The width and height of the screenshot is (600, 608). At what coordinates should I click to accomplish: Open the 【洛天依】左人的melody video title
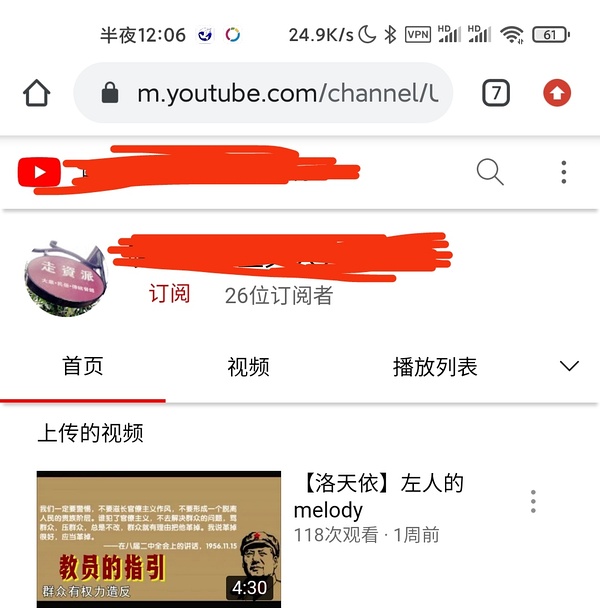pos(380,497)
